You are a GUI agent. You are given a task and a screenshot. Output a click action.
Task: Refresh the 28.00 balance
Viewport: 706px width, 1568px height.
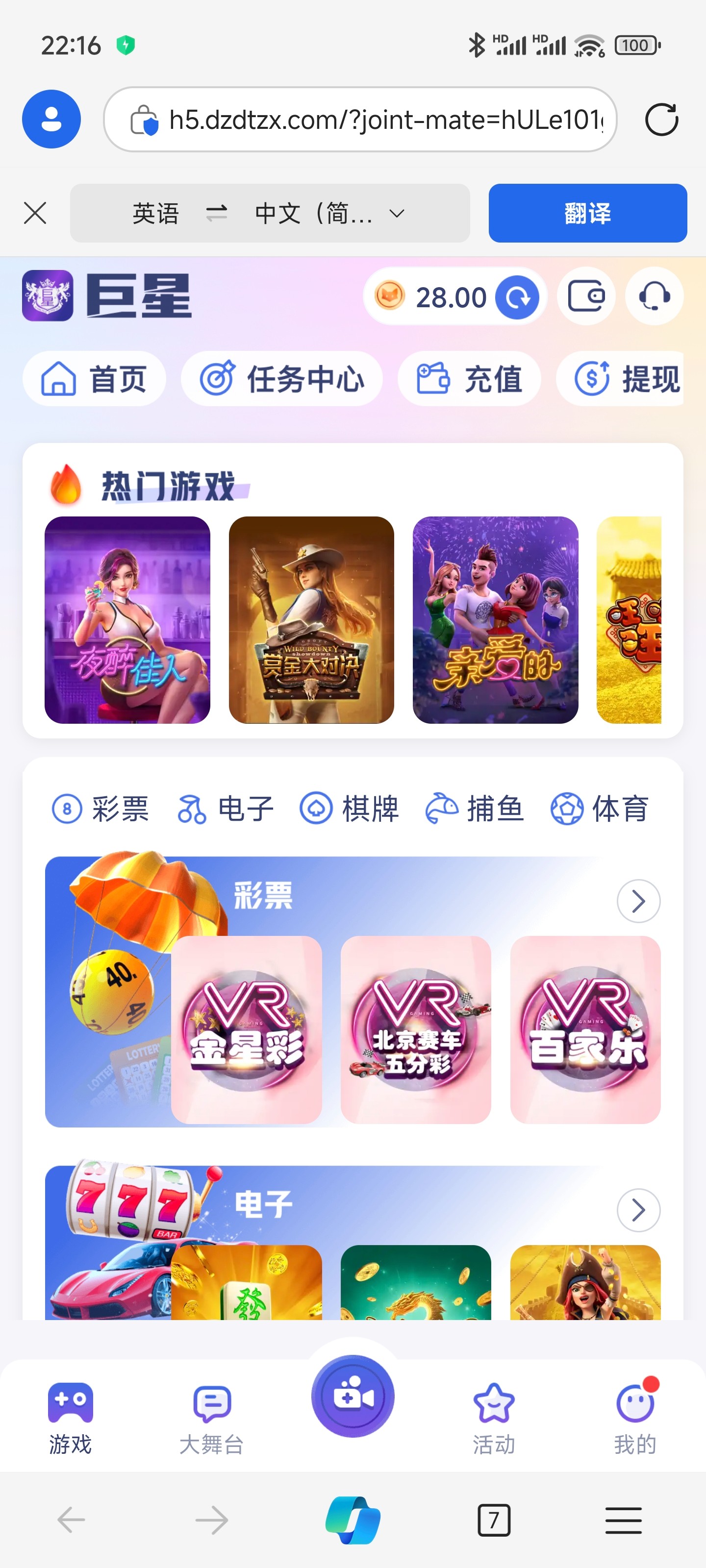coord(517,297)
